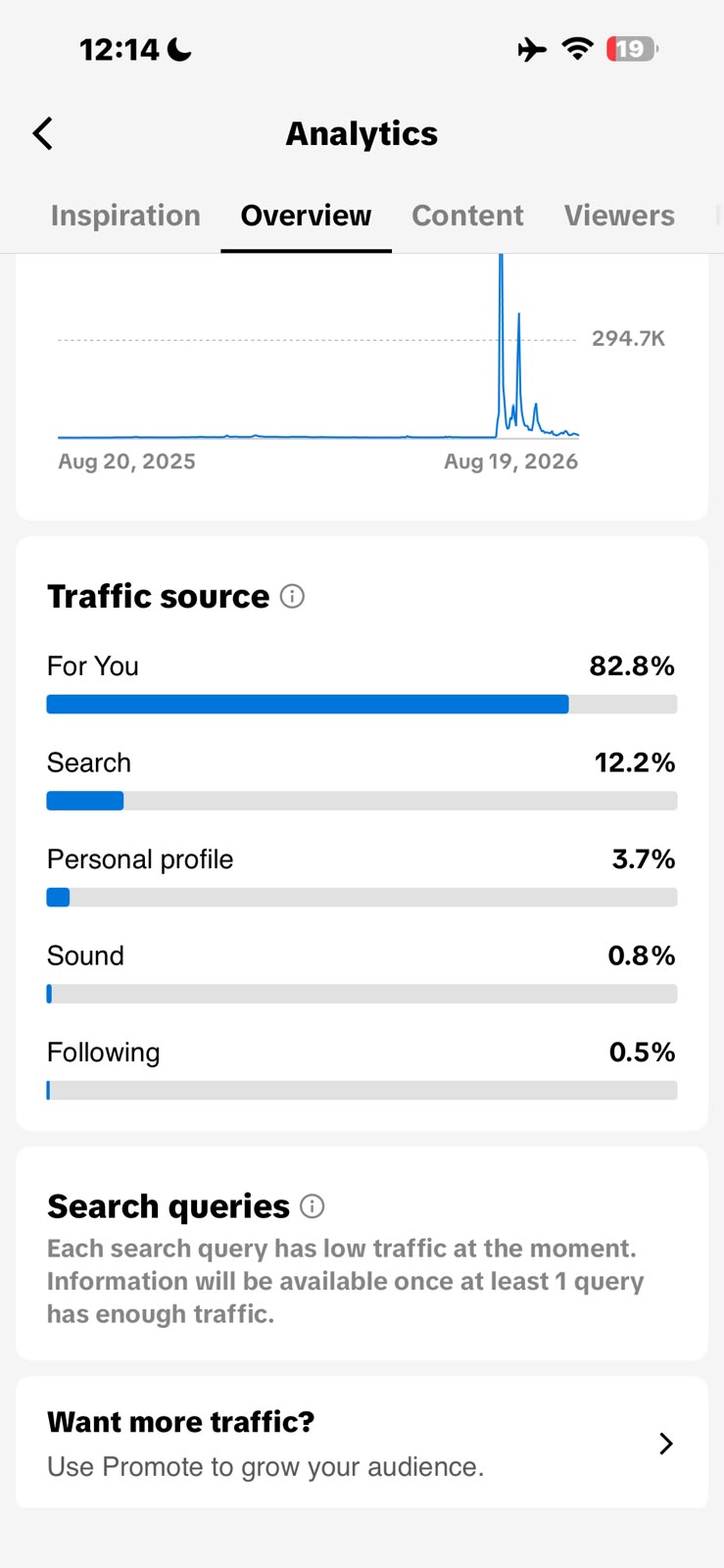
Task: Select the Overview tab
Action: pyautogui.click(x=306, y=216)
